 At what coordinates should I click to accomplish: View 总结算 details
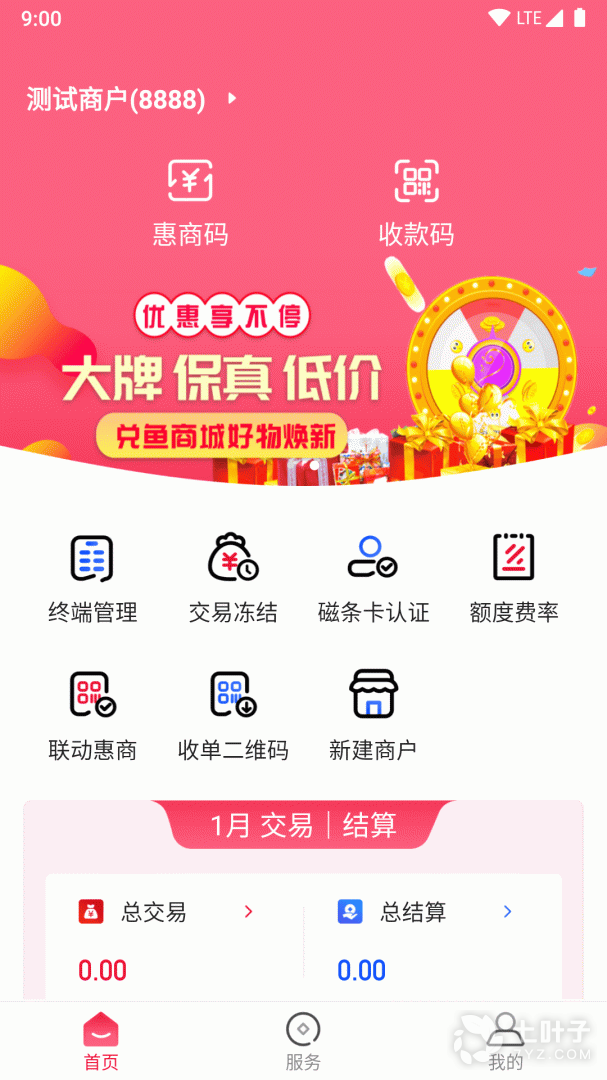[x=427, y=912]
